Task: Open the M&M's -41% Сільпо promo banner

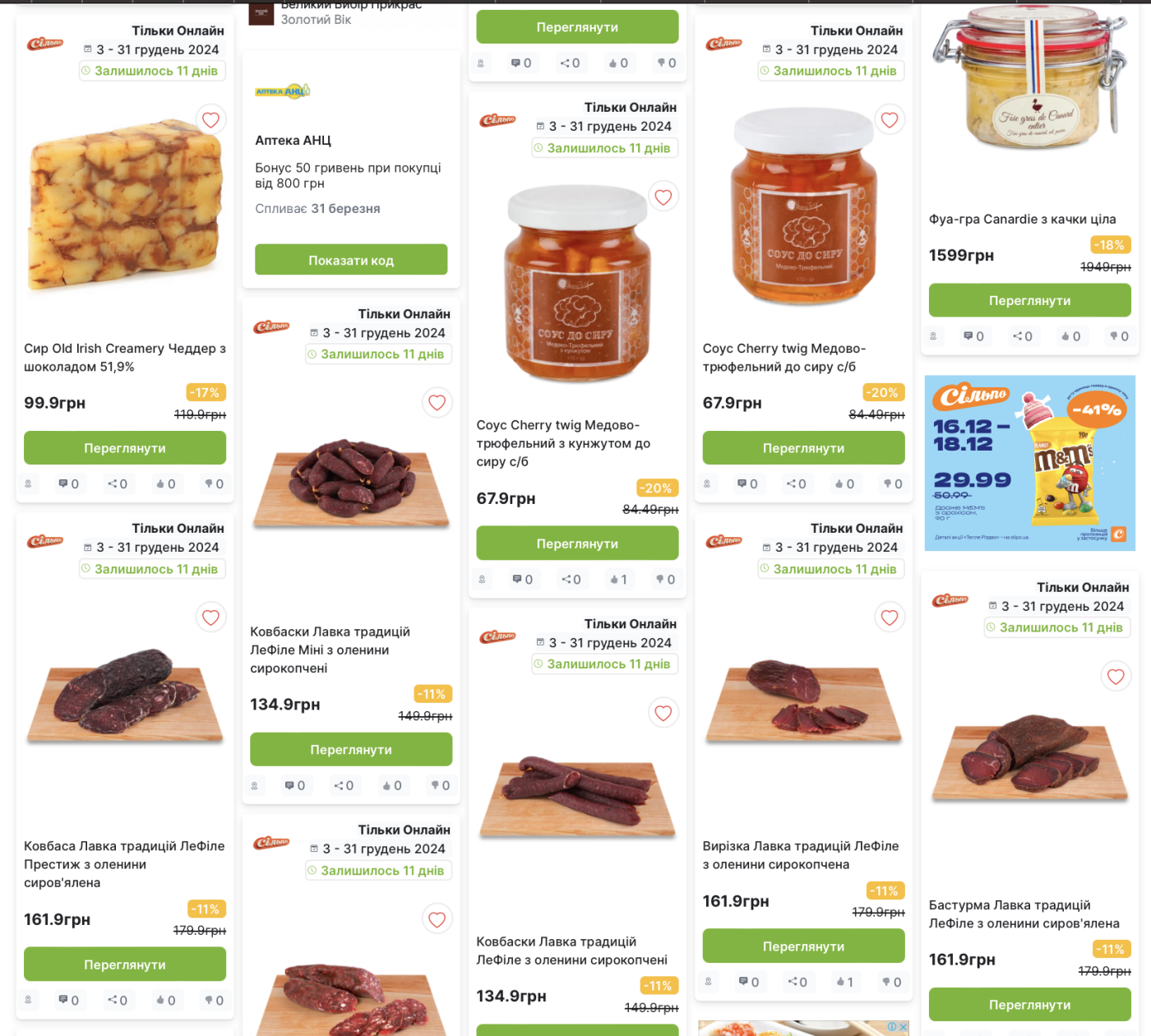Action: (1029, 463)
